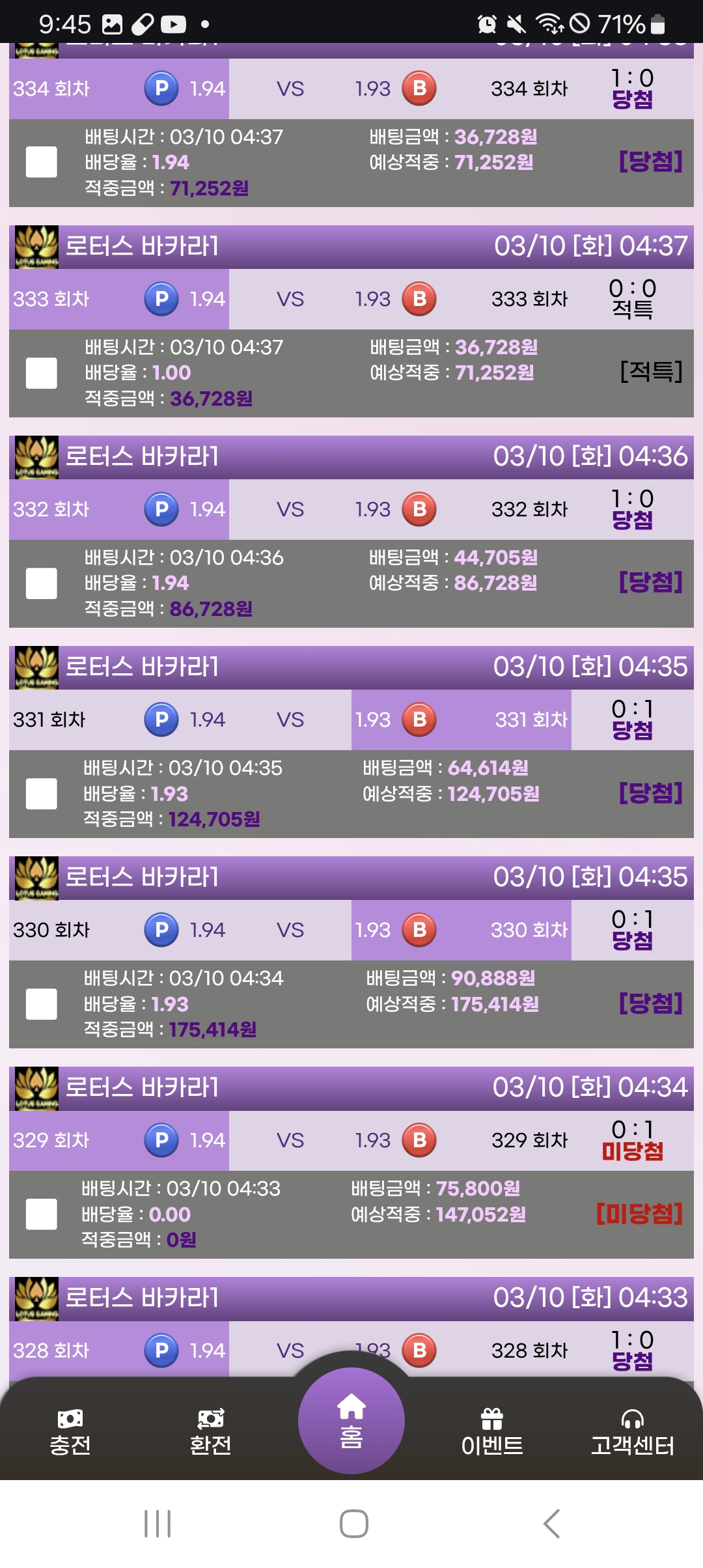This screenshot has width=703, height=1568.
Task: Check the box for the 333 회차 bet
Action: tap(42, 373)
